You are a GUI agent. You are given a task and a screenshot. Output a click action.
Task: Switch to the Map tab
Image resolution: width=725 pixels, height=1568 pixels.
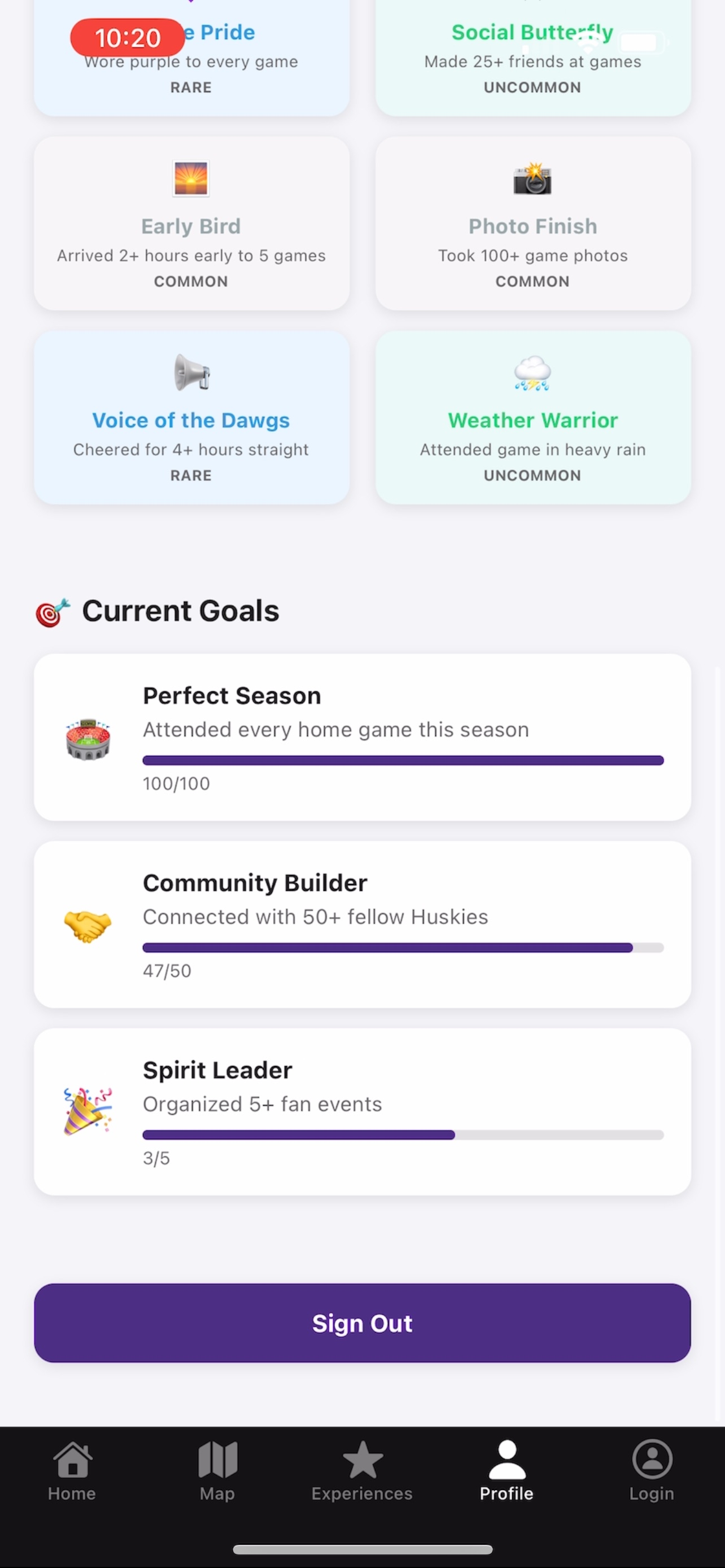(217, 1470)
